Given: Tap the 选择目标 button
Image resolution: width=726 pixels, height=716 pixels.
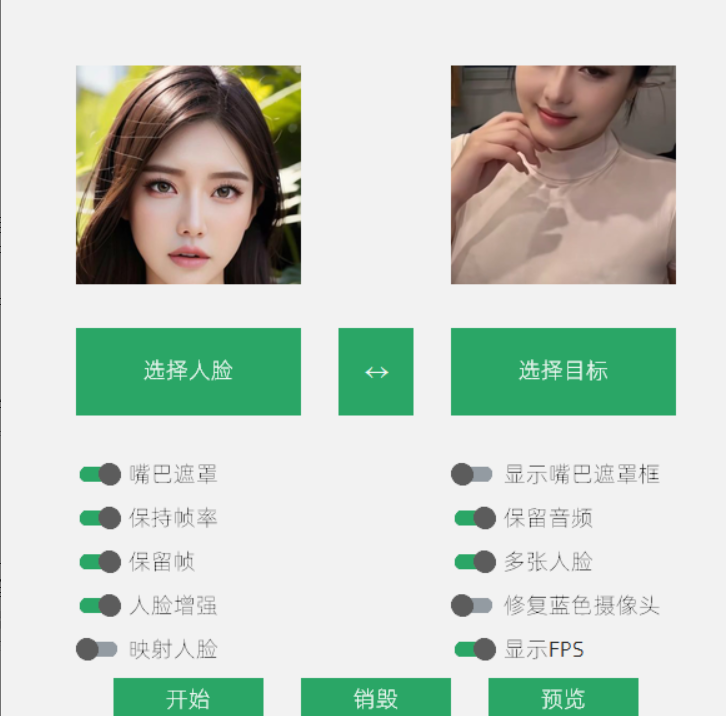Looking at the screenshot, I should pos(563,371).
